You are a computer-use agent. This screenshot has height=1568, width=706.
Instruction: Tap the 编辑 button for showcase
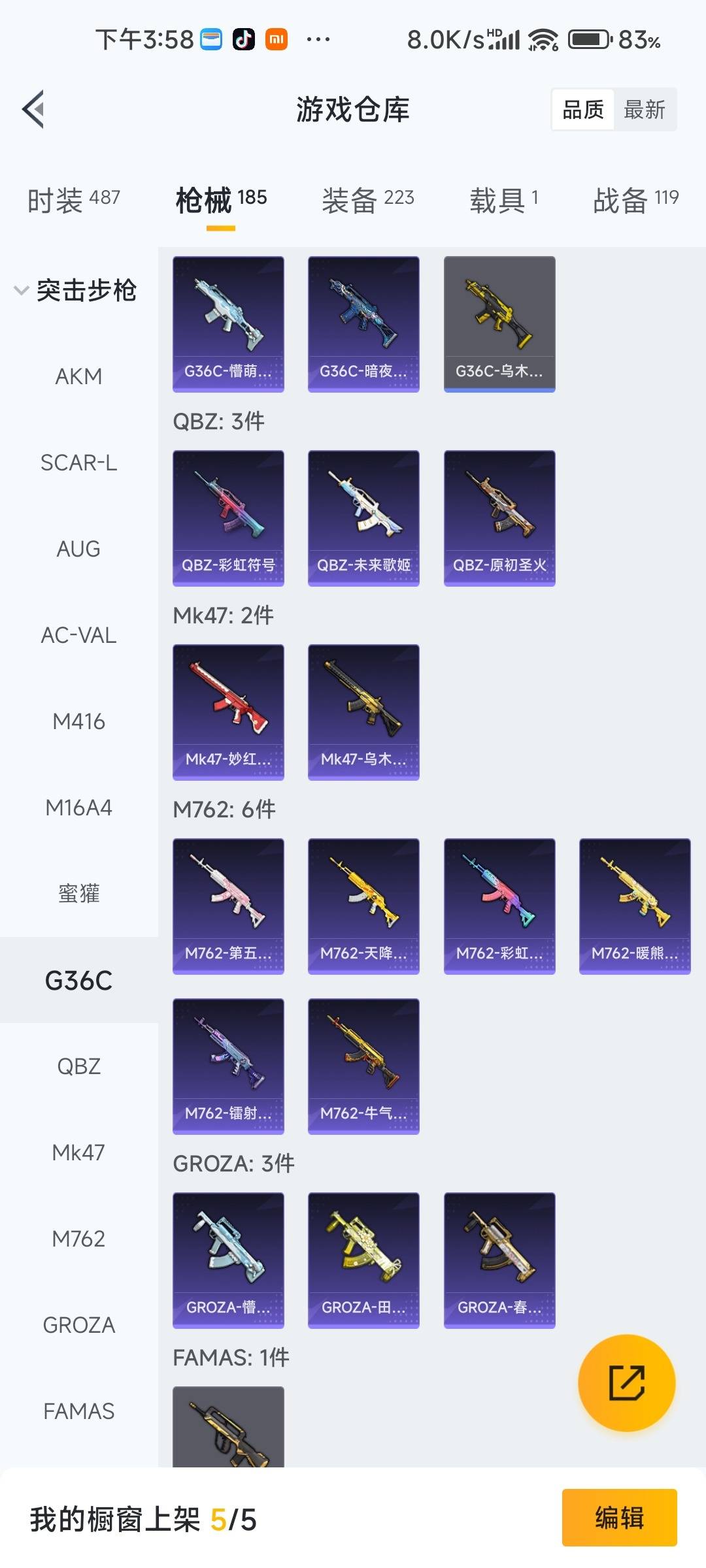[x=619, y=1517]
